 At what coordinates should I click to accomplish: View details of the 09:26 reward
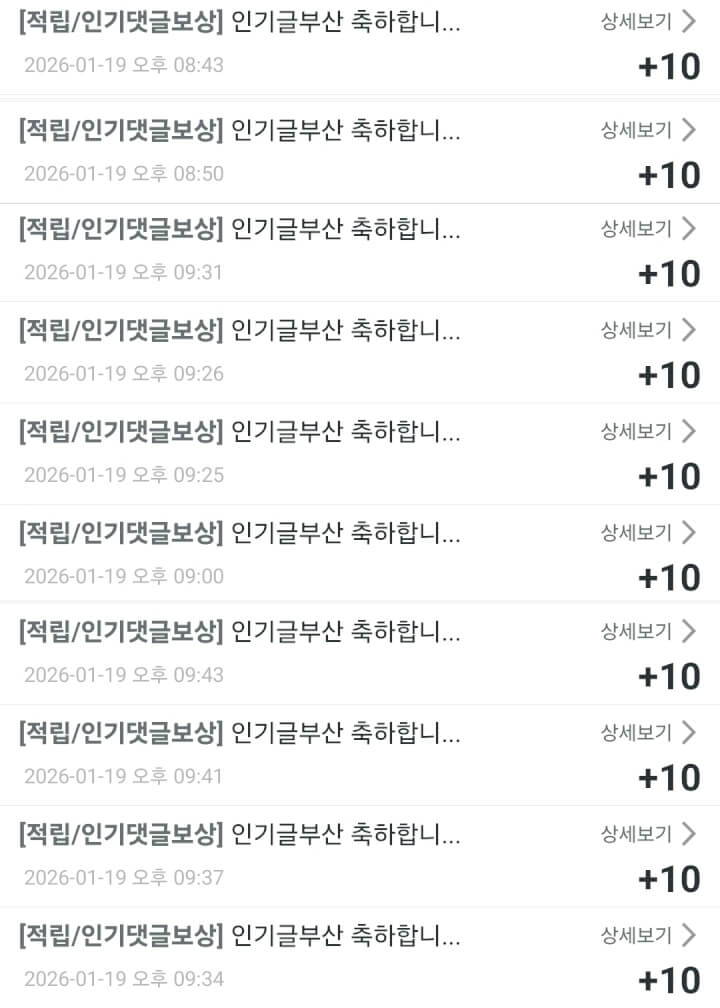648,329
